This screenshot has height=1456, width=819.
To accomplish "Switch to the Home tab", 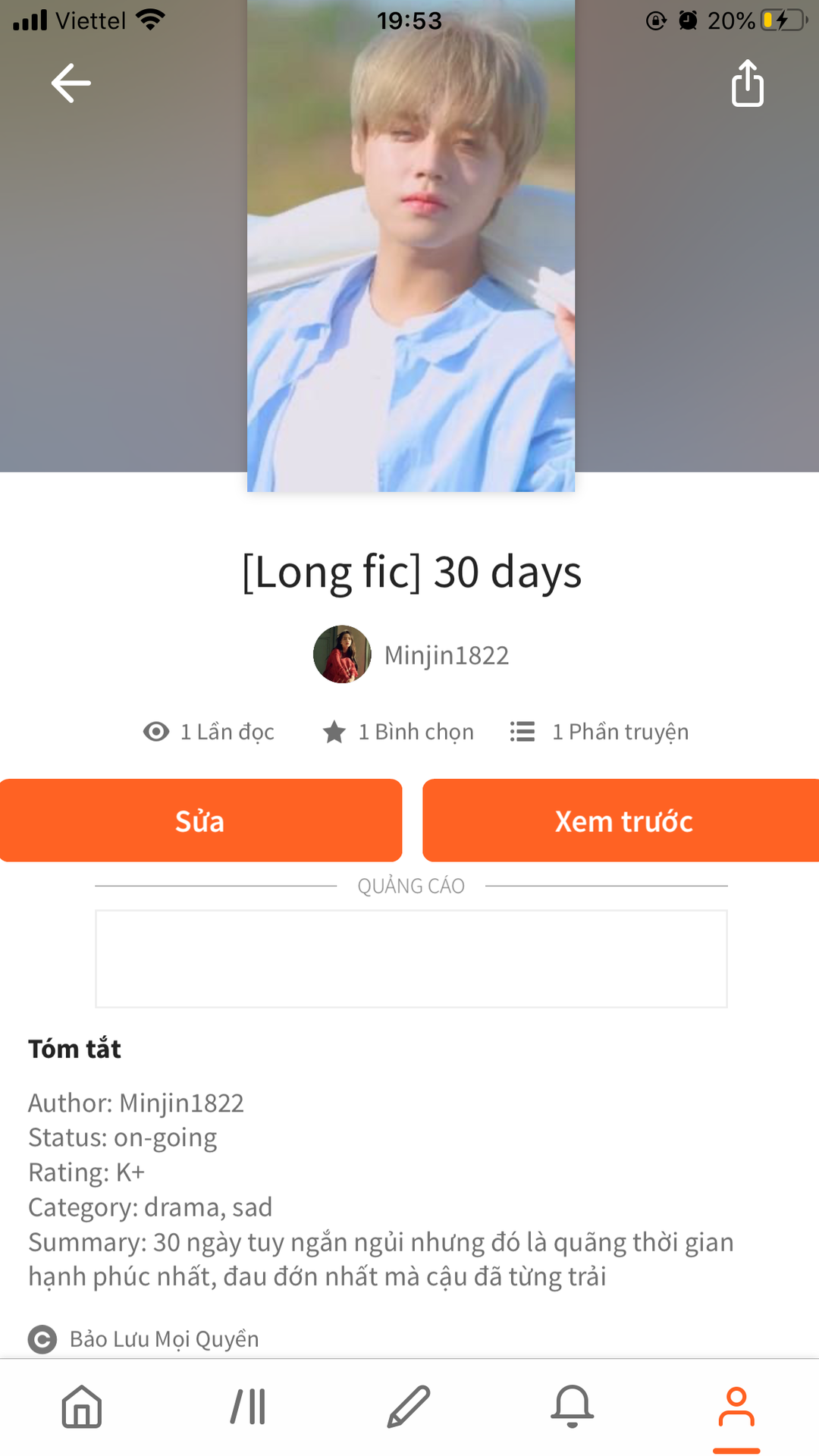I will pos(82,1407).
